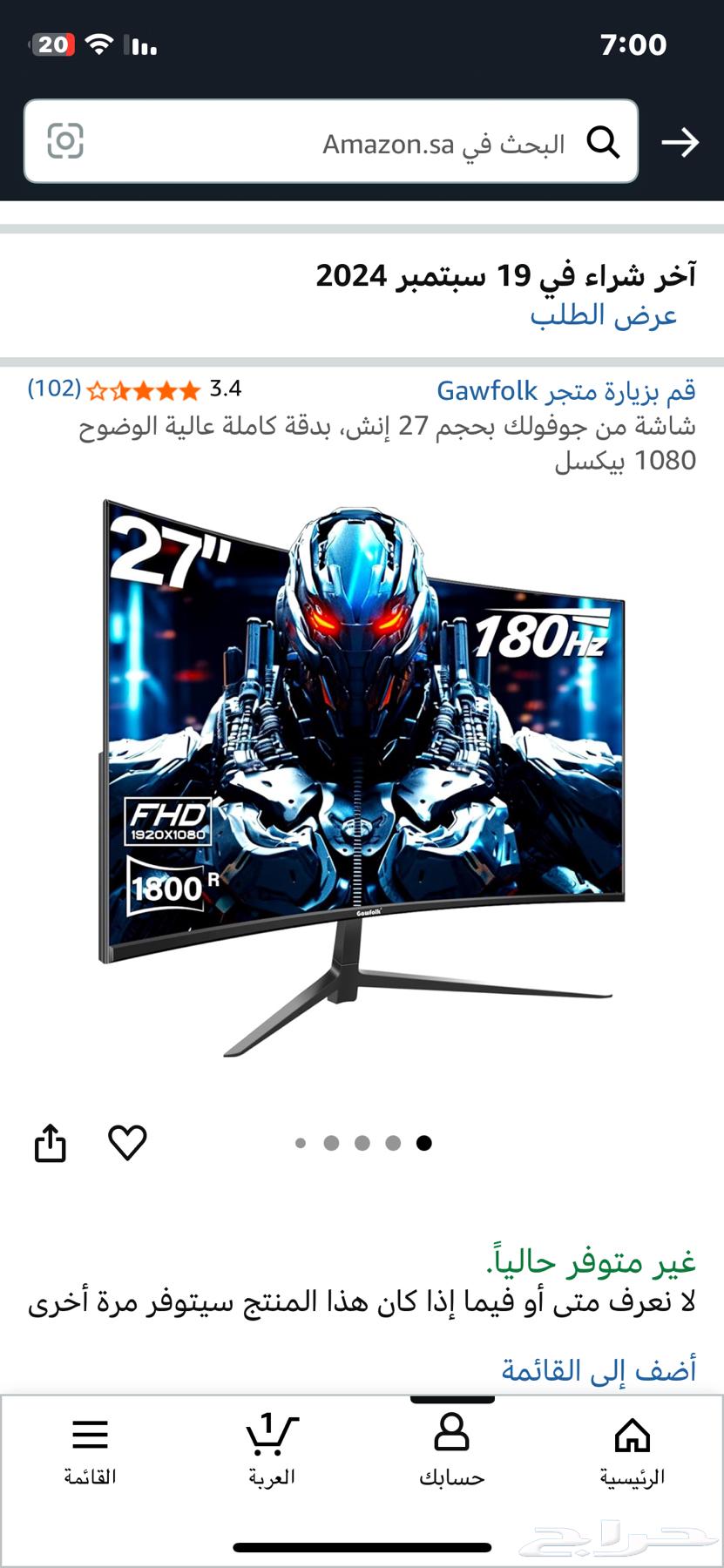Tap the arrow next to search bar
This screenshot has height=1568, width=724.
tap(680, 142)
